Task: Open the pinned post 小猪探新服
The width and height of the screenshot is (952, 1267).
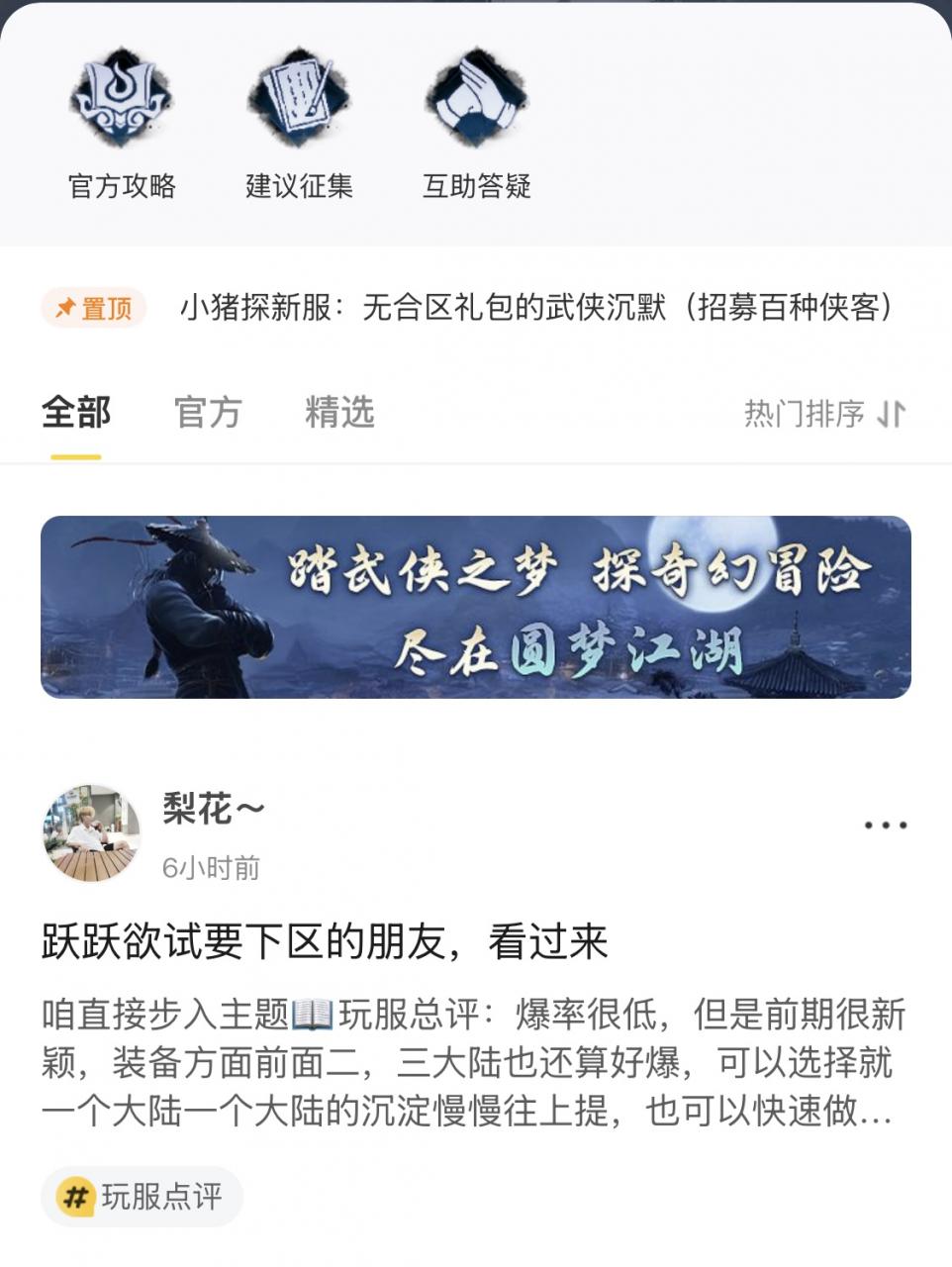Action: coord(539,308)
